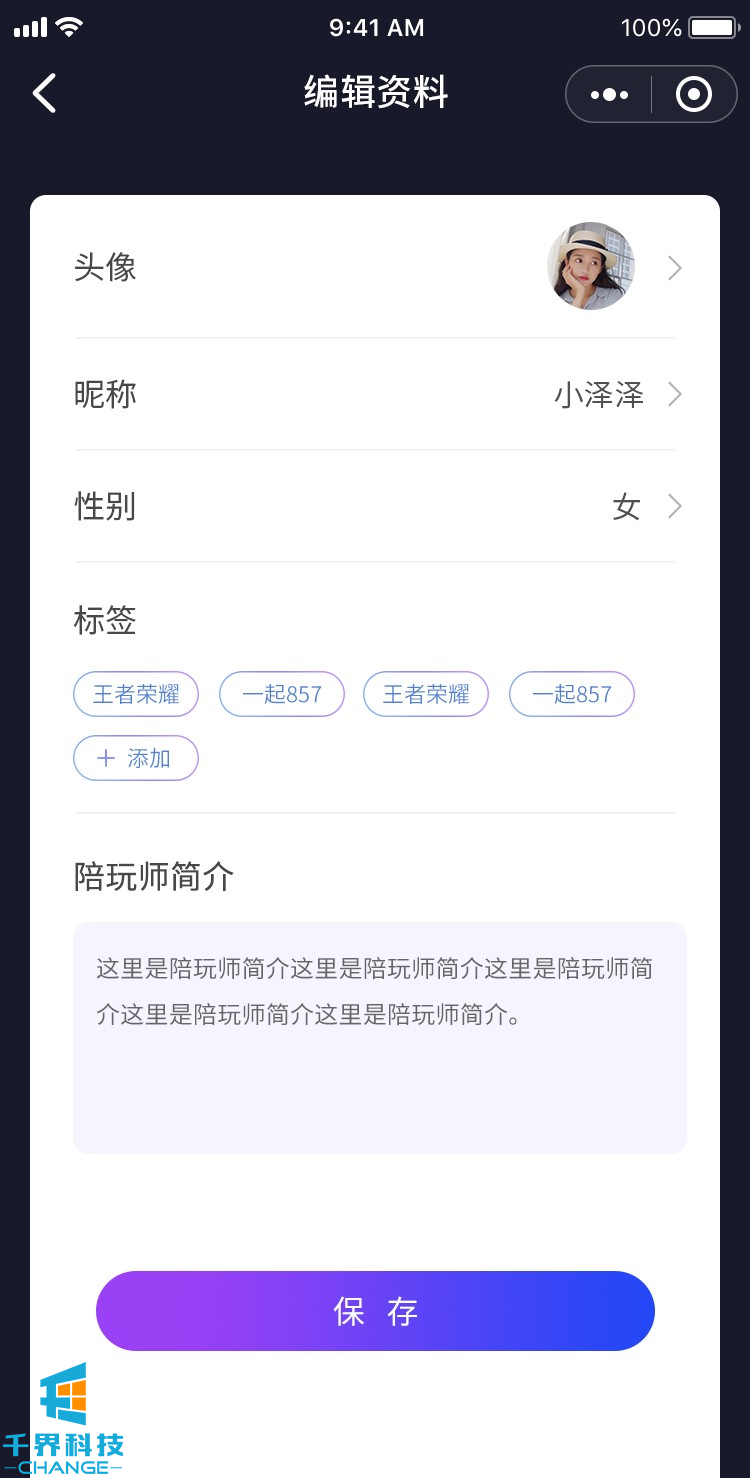Add a new tag with 添加 chip
This screenshot has height=1478, width=750.
[x=136, y=758]
